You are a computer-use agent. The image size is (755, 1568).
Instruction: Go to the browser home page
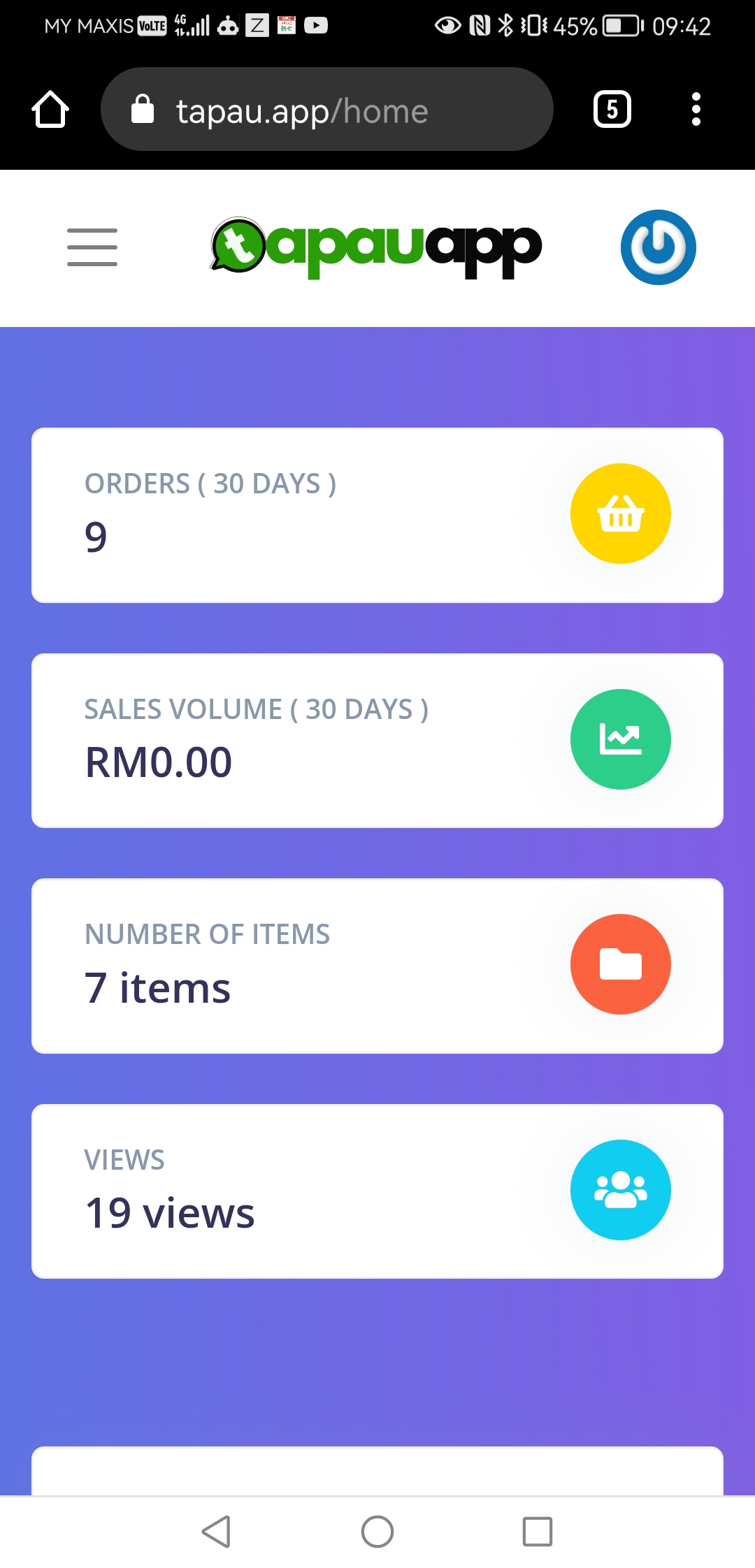tap(50, 110)
